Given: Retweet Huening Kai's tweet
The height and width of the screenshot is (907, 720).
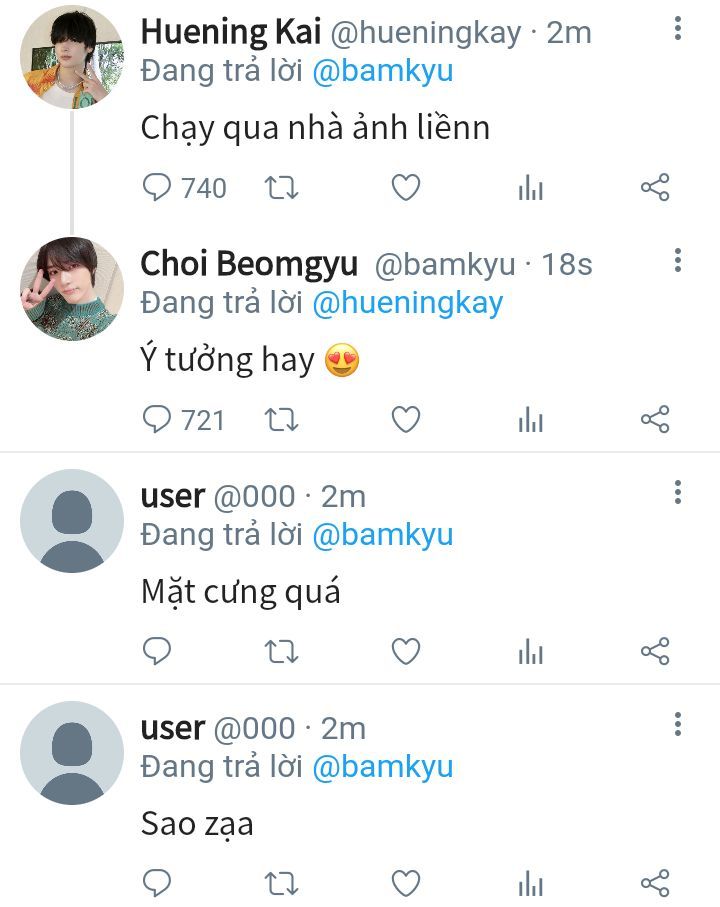Looking at the screenshot, I should point(281,188).
